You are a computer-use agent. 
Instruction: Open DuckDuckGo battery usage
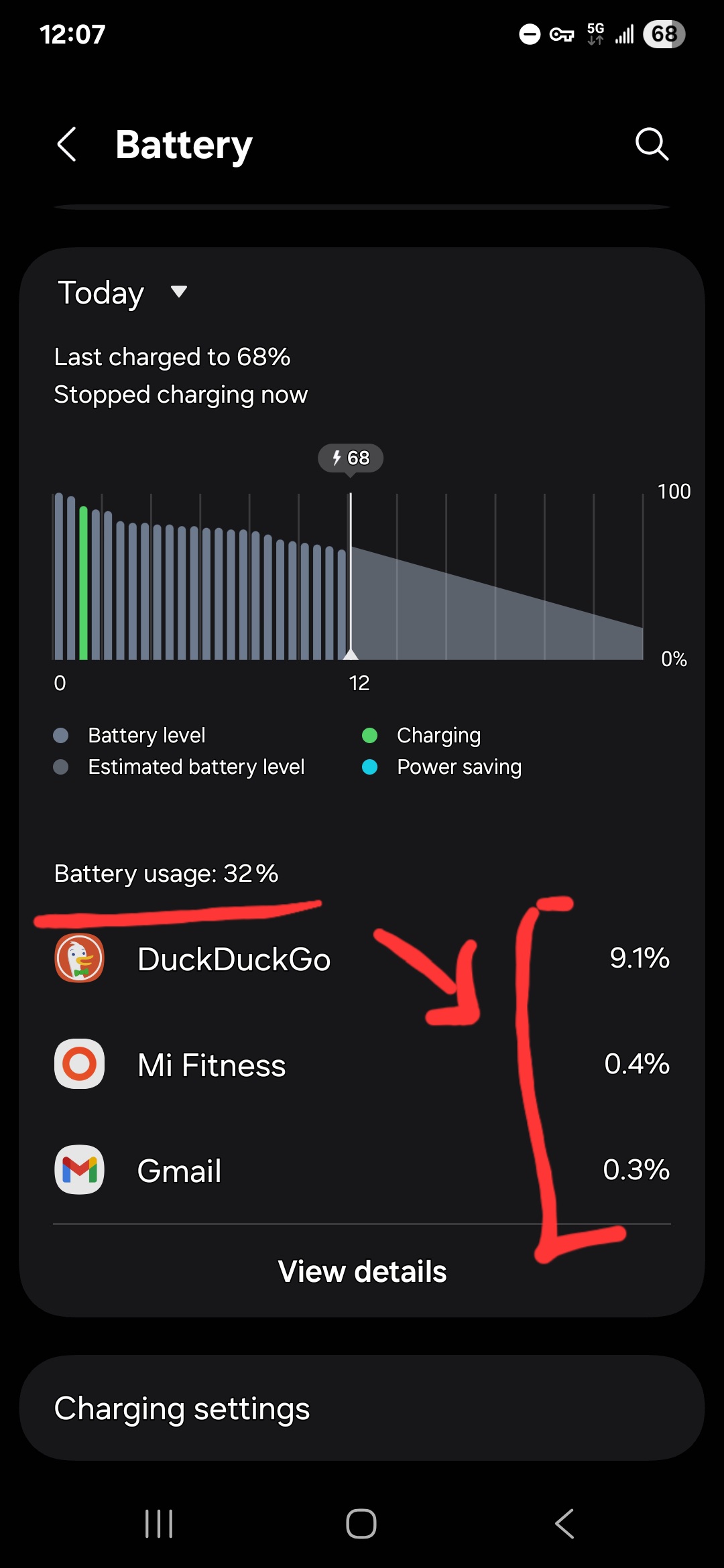233,959
